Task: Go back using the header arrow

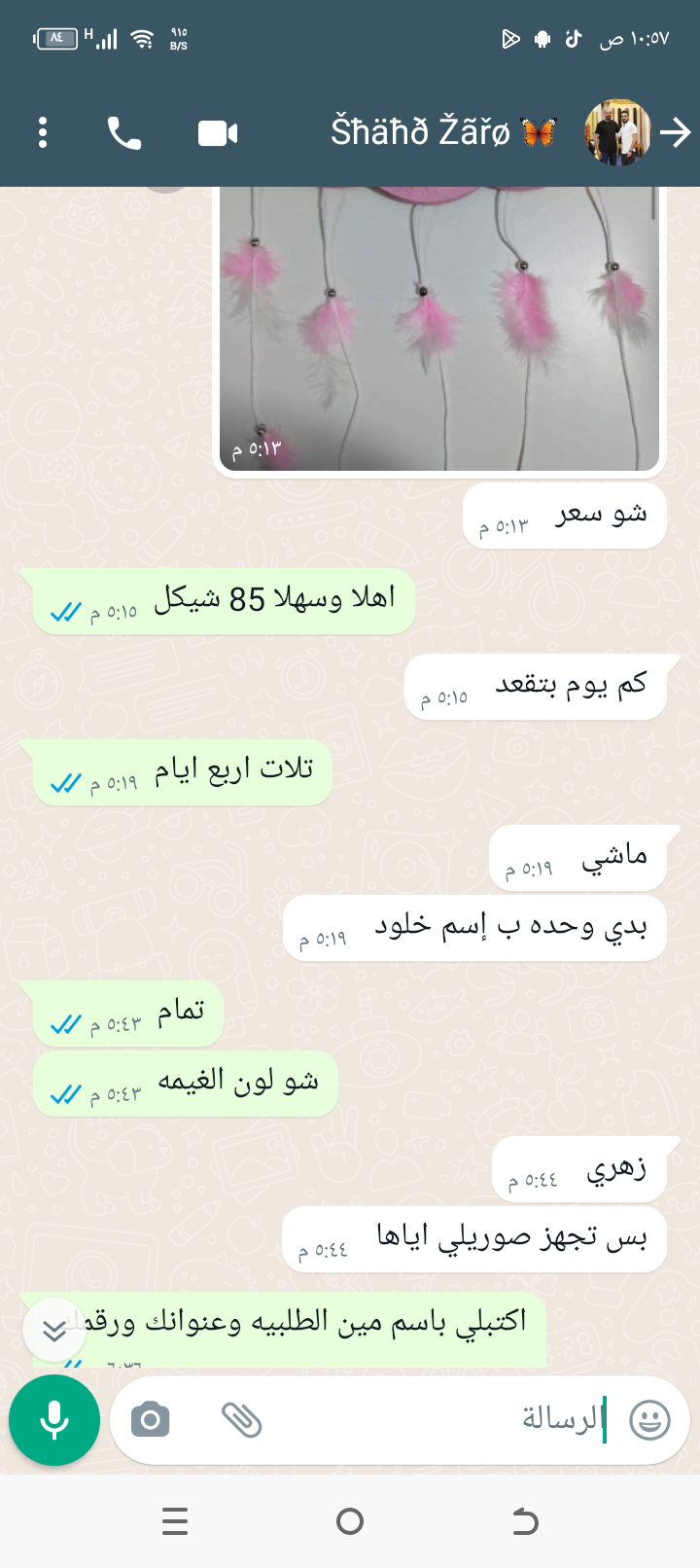Action: [x=675, y=132]
